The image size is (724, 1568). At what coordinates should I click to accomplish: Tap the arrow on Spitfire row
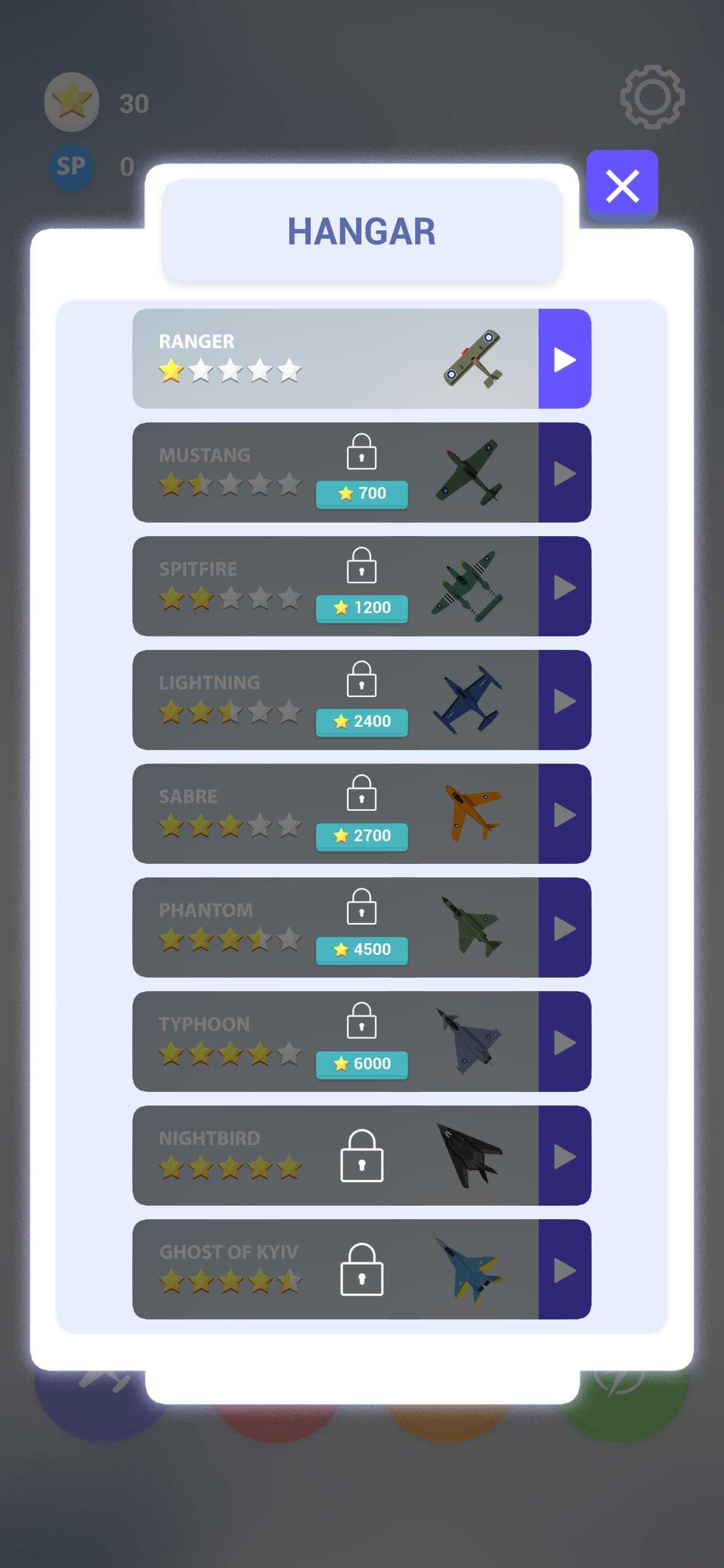[x=564, y=587]
